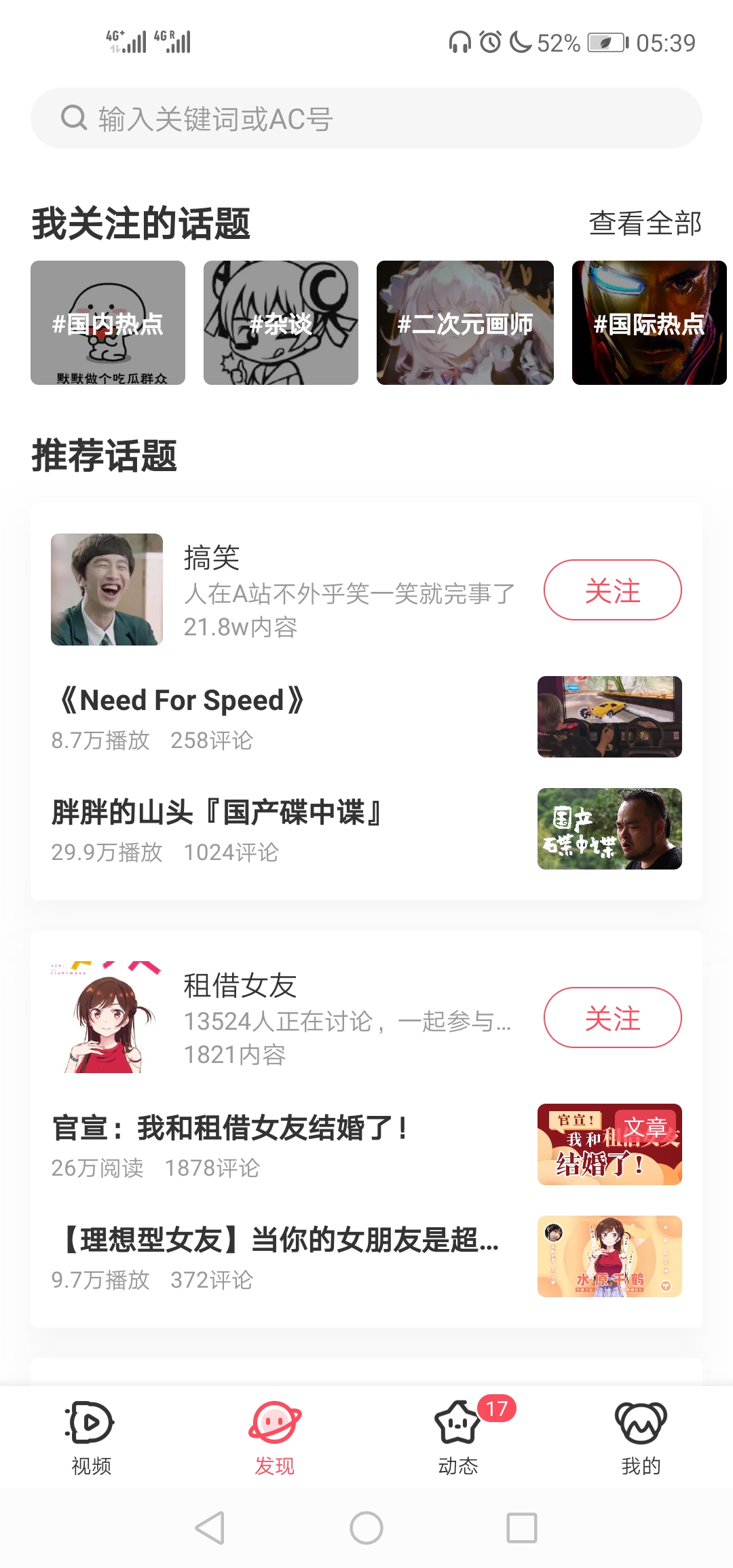Tap the search box for keywords or AC号
Screen dimensions: 733x1568
click(366, 118)
